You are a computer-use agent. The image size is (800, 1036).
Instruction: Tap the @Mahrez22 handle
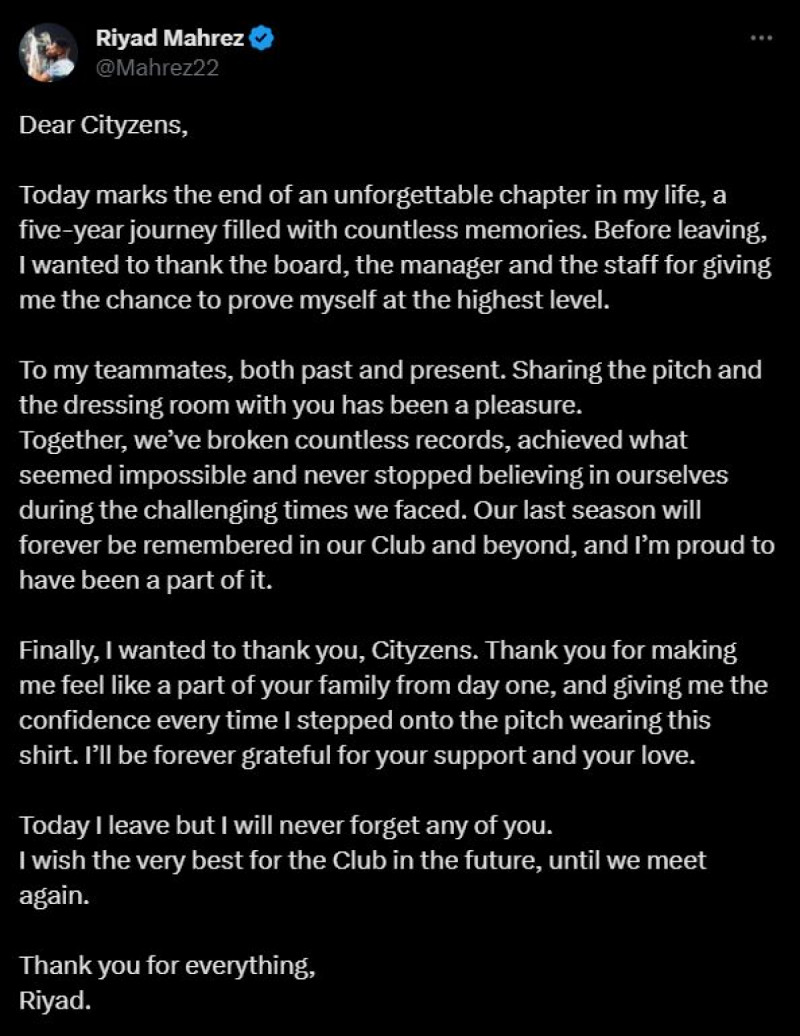[156, 67]
